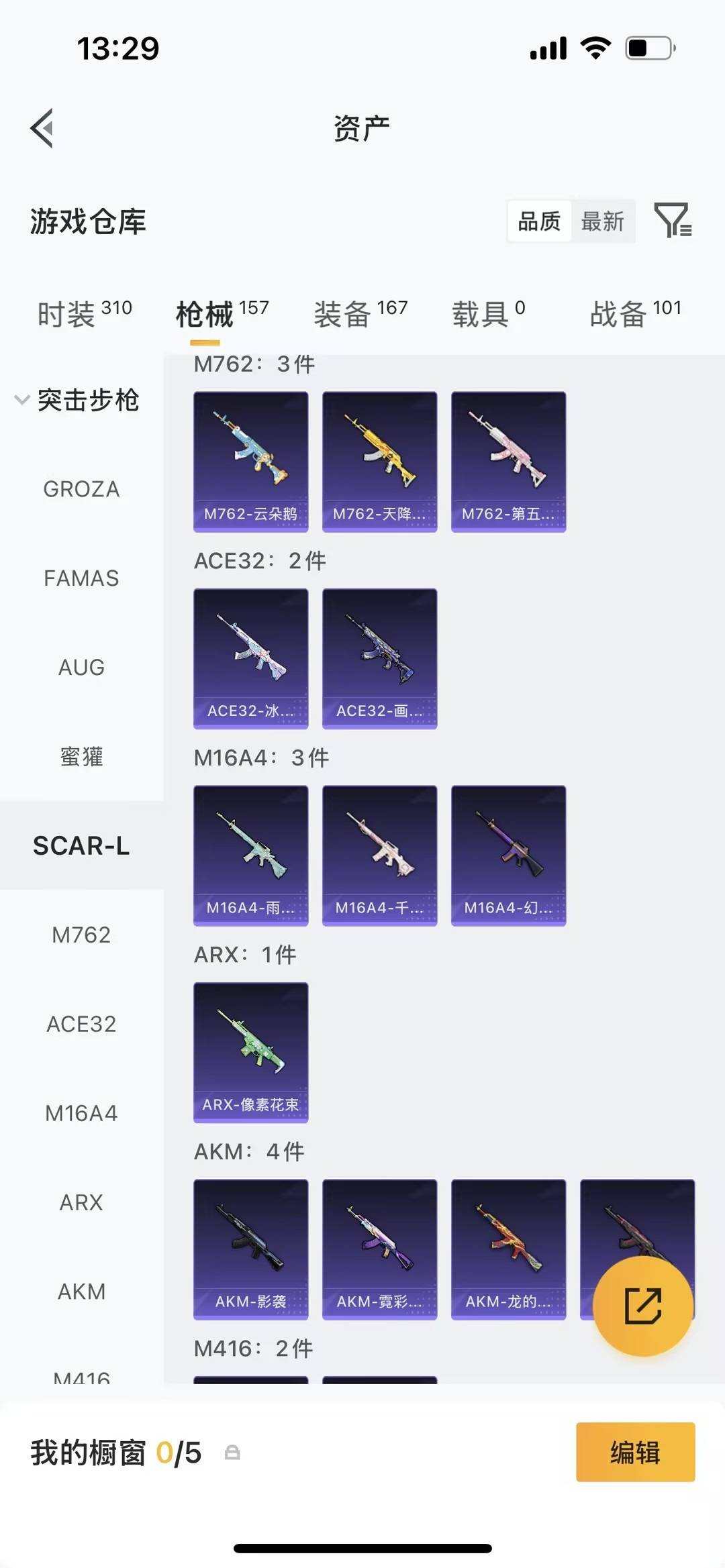
Task: Tap the yellow floating share button
Action: [x=642, y=1306]
